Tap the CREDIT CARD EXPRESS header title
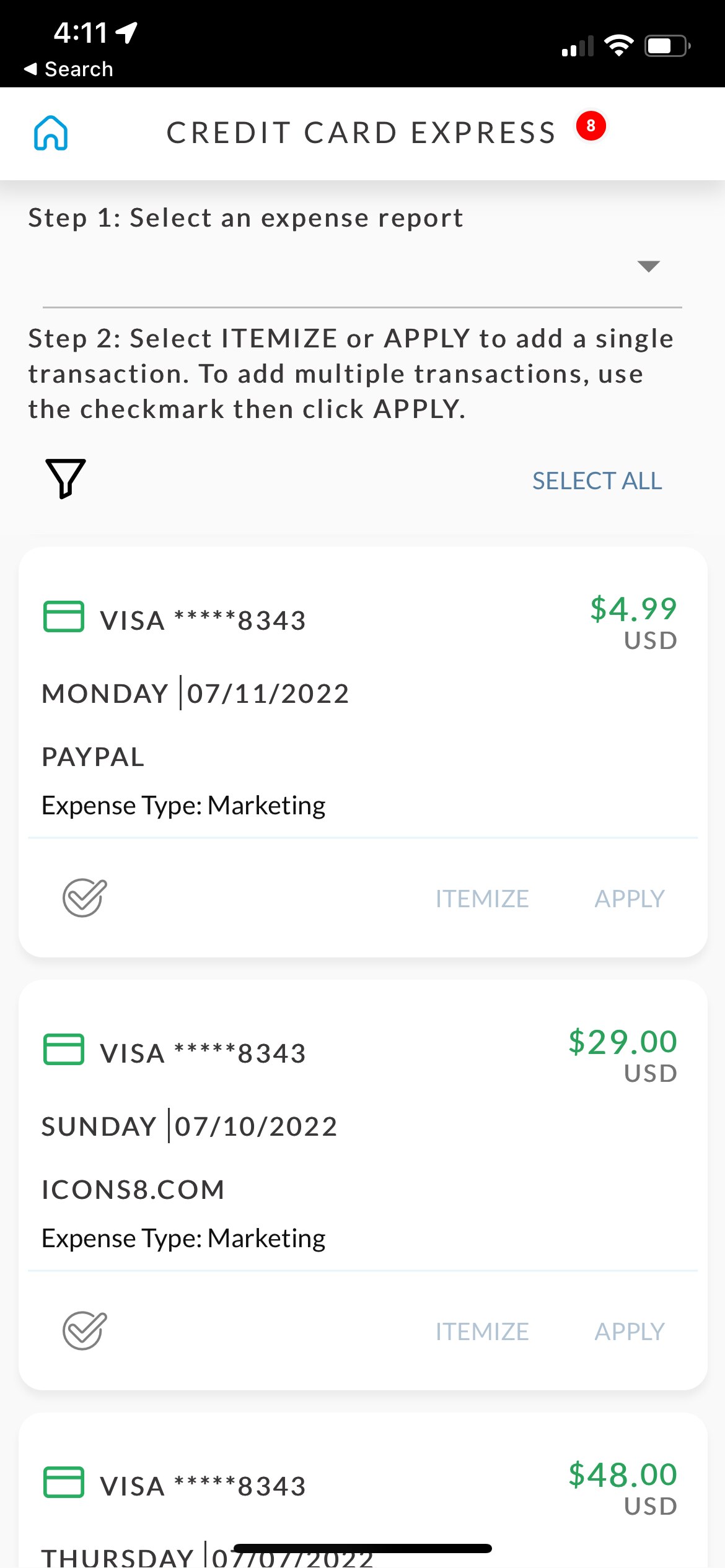Viewport: 725px width, 1568px height. [361, 131]
